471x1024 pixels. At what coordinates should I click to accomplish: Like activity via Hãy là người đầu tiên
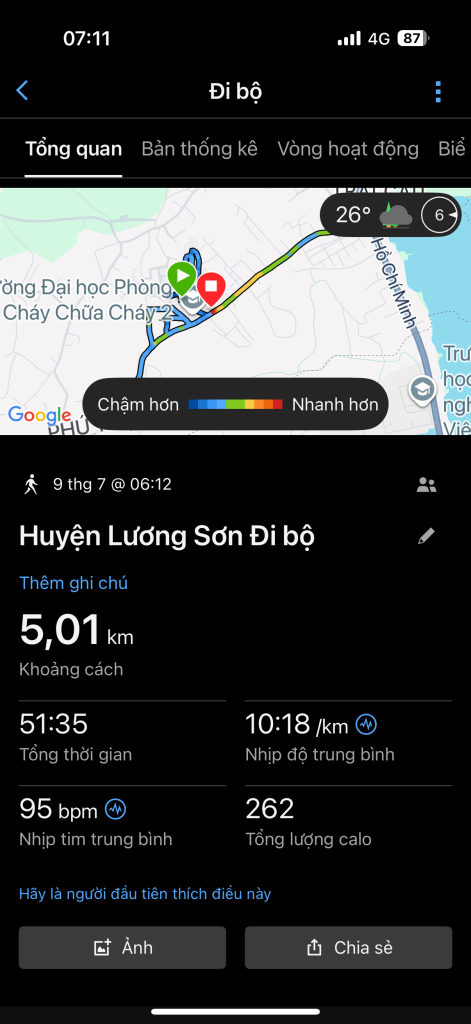(x=144, y=893)
